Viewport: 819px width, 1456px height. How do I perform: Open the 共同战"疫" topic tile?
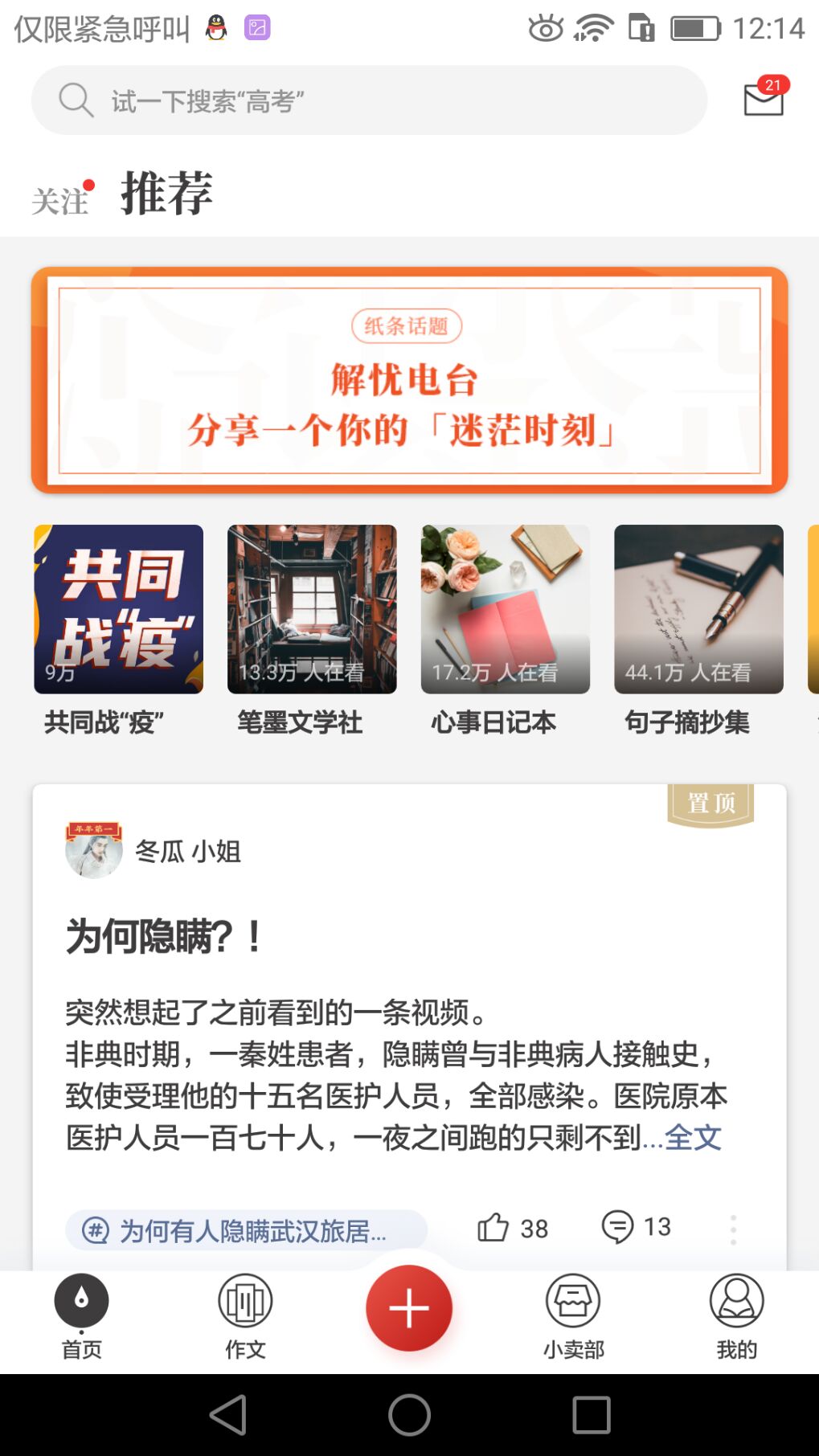(x=118, y=630)
